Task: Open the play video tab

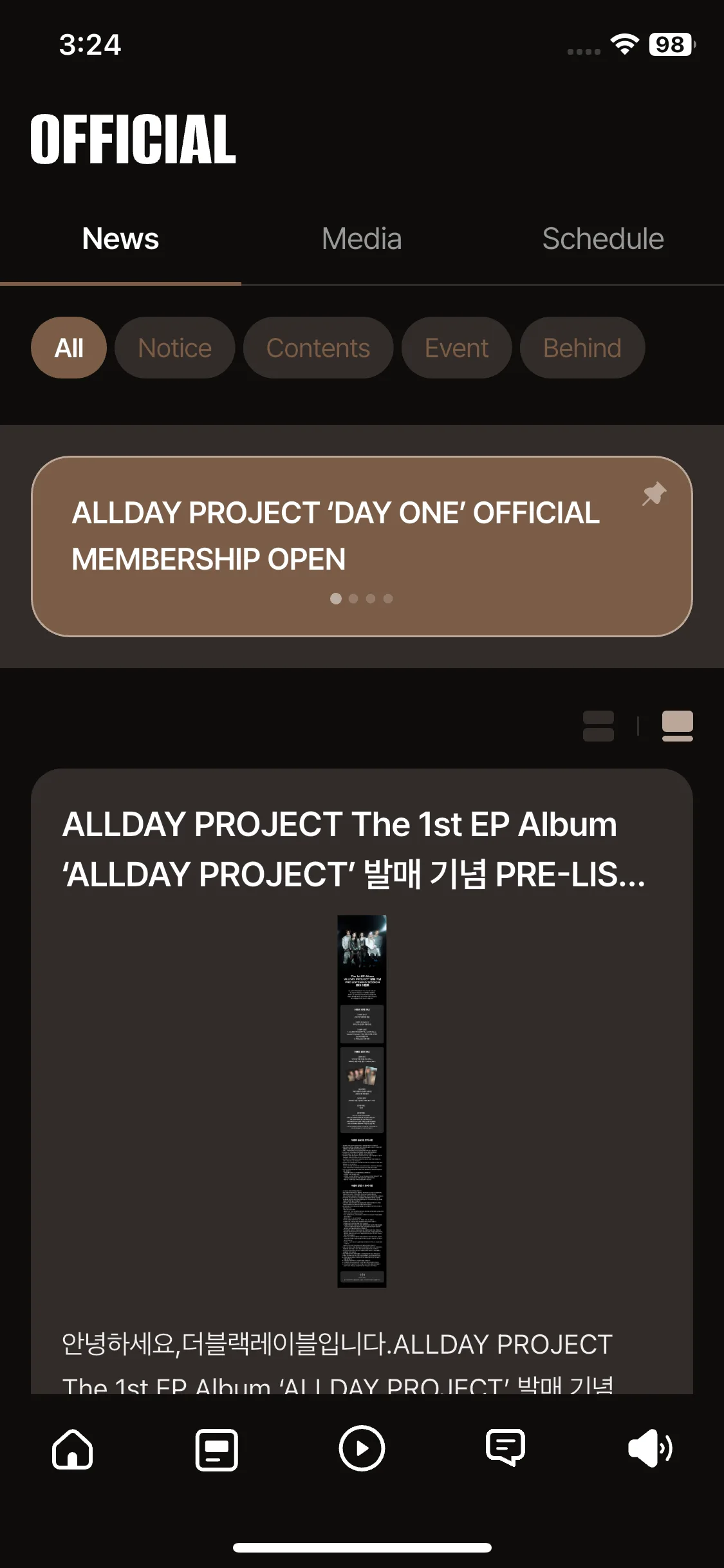Action: pyautogui.click(x=362, y=1450)
